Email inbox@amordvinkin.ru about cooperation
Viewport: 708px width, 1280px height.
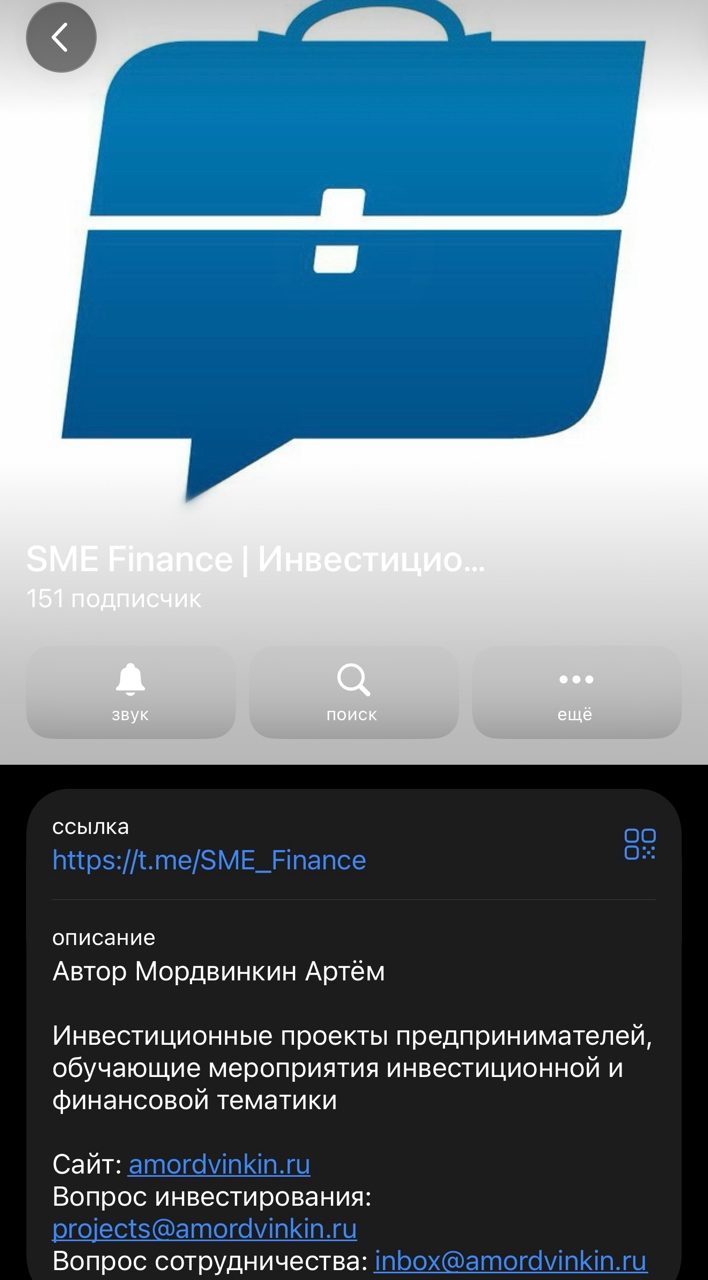click(510, 1261)
